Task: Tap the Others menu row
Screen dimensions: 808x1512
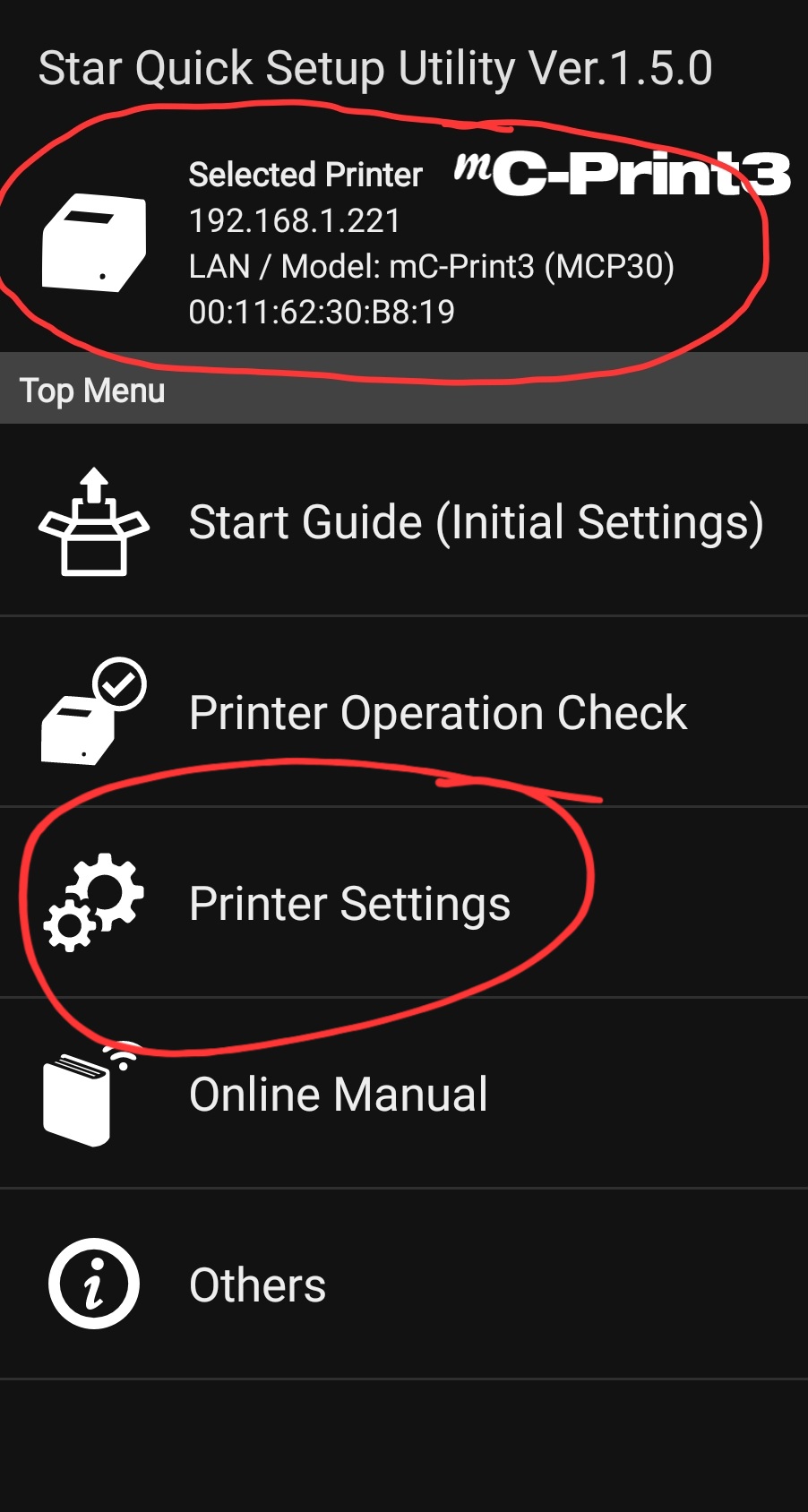Action: point(404,1284)
